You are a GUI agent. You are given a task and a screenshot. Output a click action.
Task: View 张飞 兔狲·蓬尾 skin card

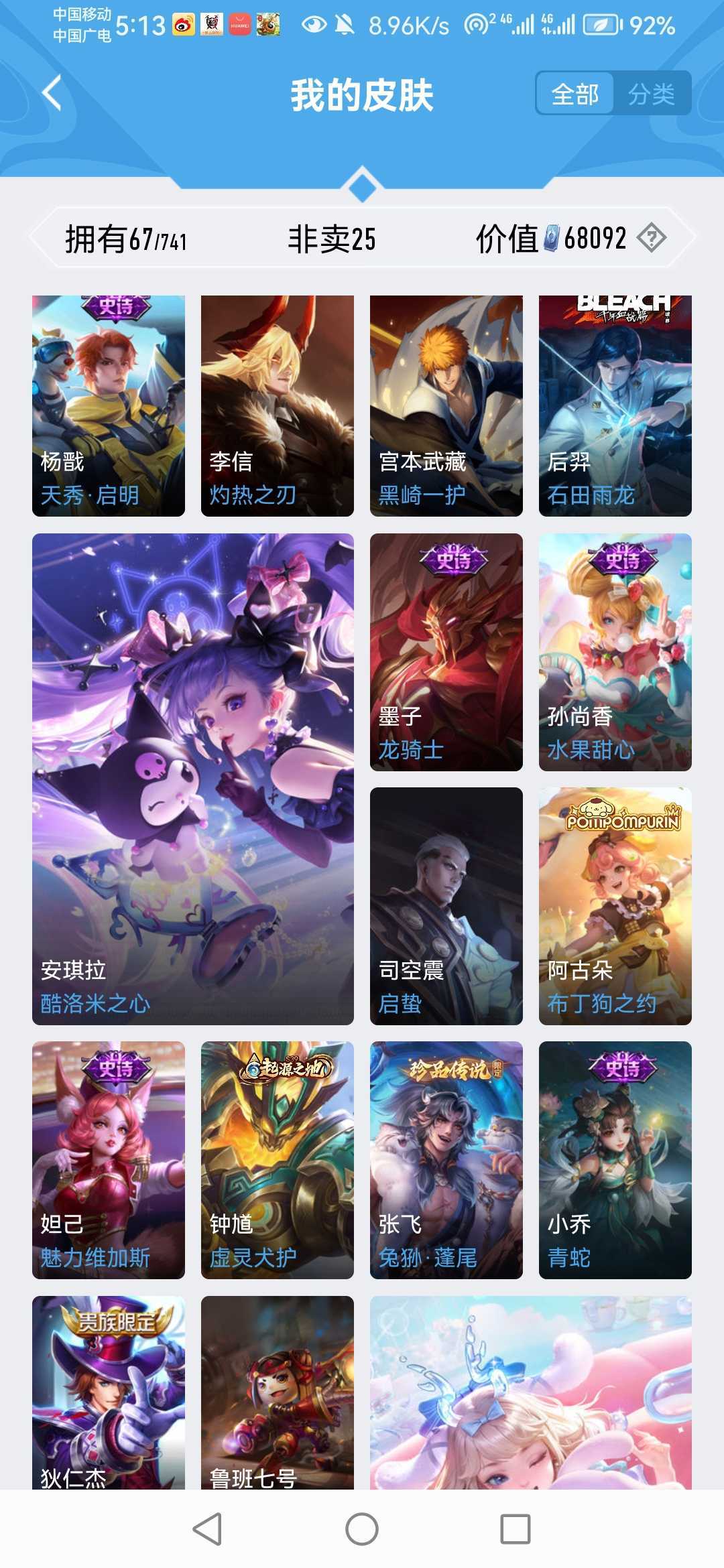click(446, 1159)
